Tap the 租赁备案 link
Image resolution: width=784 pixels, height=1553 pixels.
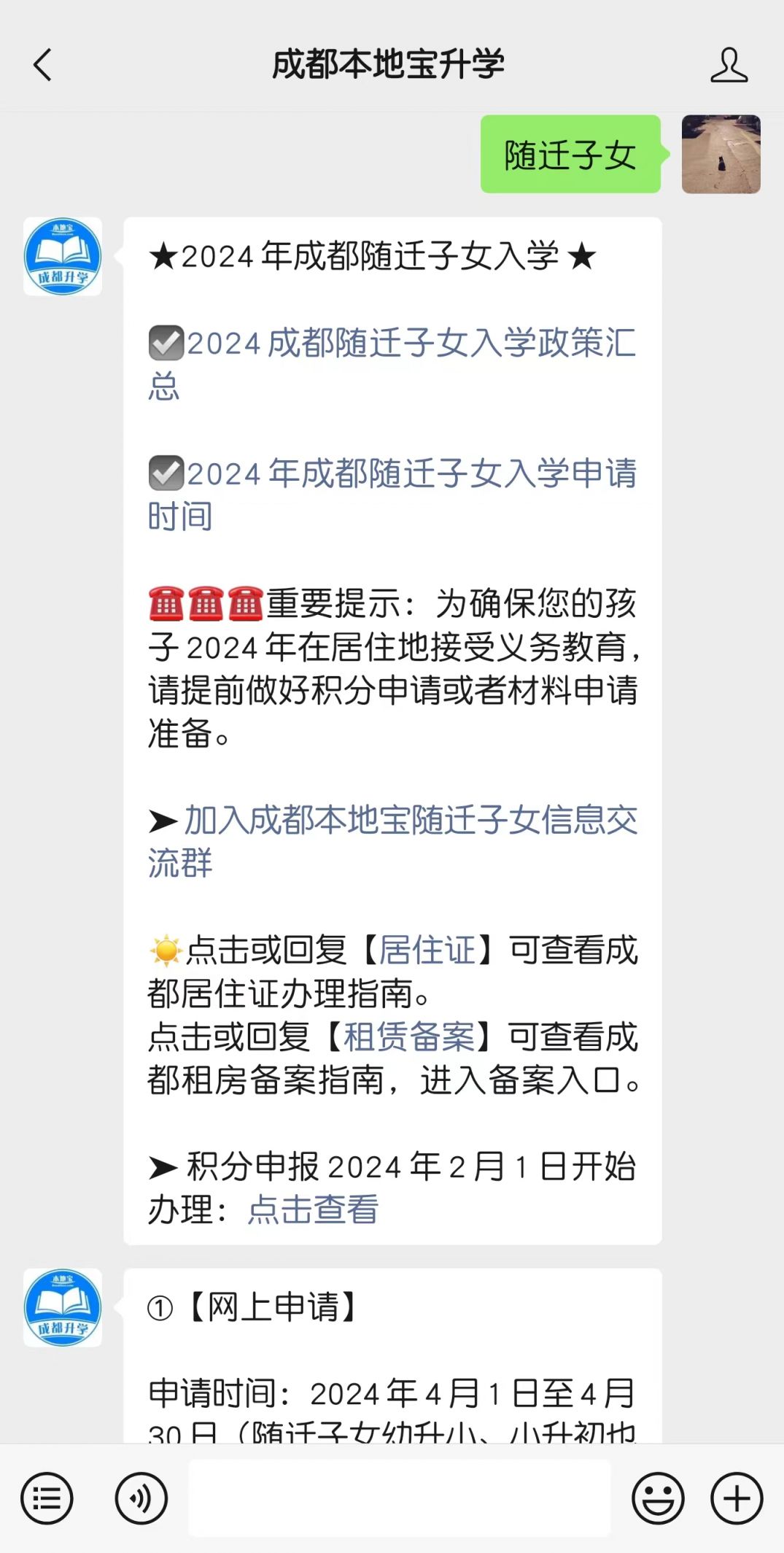pyautogui.click(x=409, y=1037)
